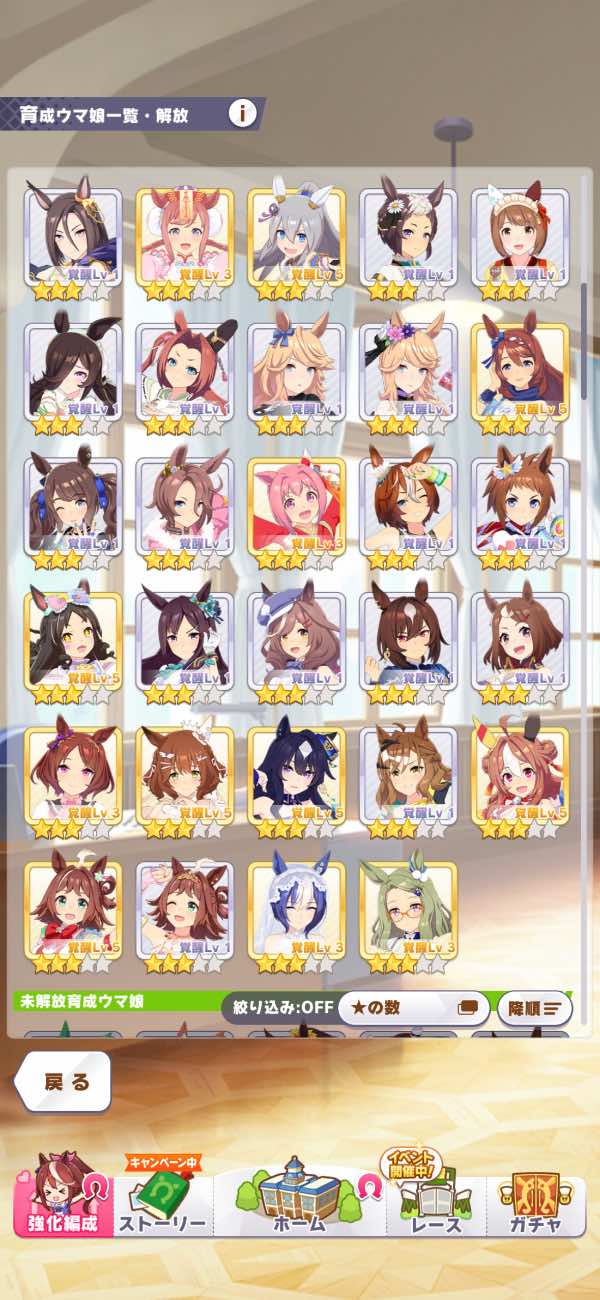Image resolution: width=600 pixels, height=1300 pixels.
Task: Open the ガチャ tab
Action: click(x=535, y=1200)
